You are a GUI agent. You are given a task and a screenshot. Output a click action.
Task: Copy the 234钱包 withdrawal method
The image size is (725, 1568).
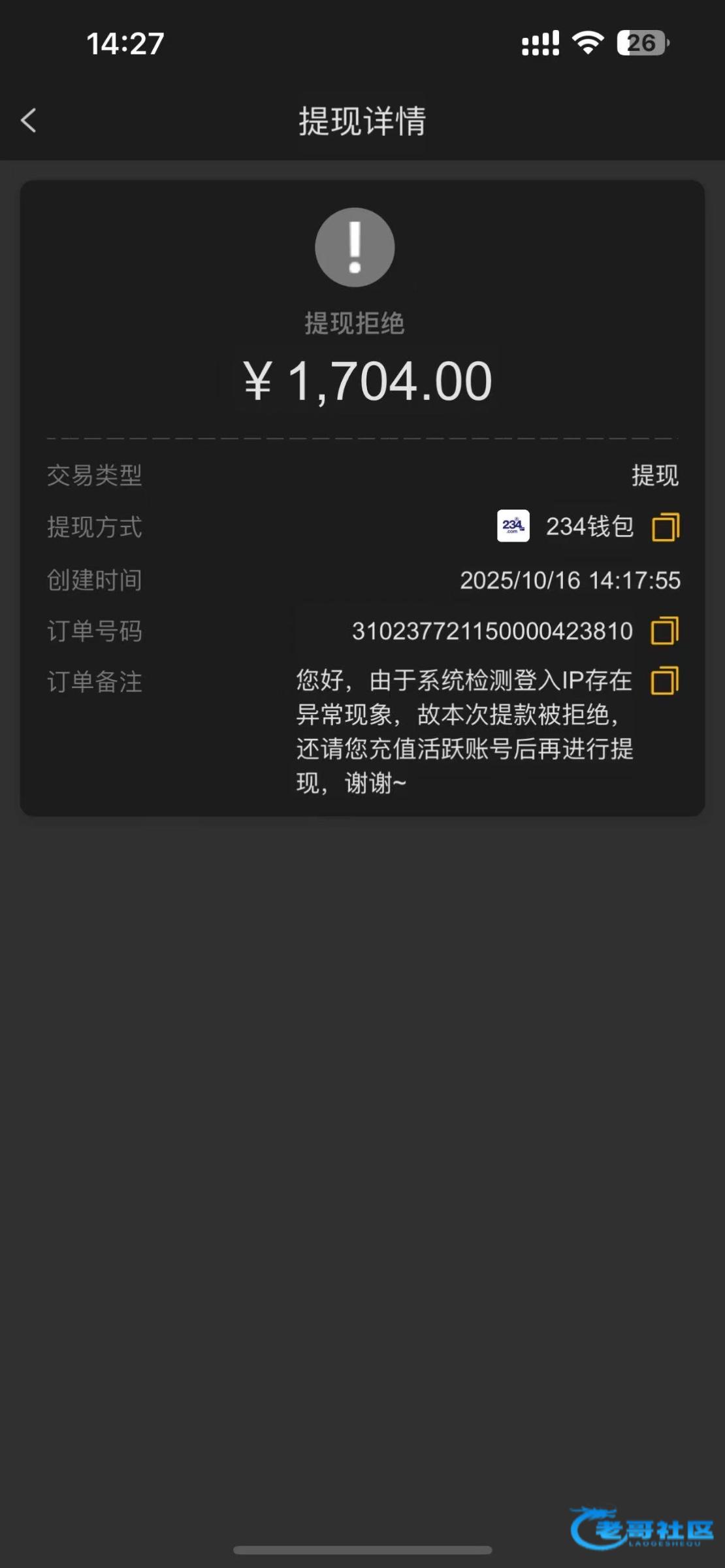point(666,527)
